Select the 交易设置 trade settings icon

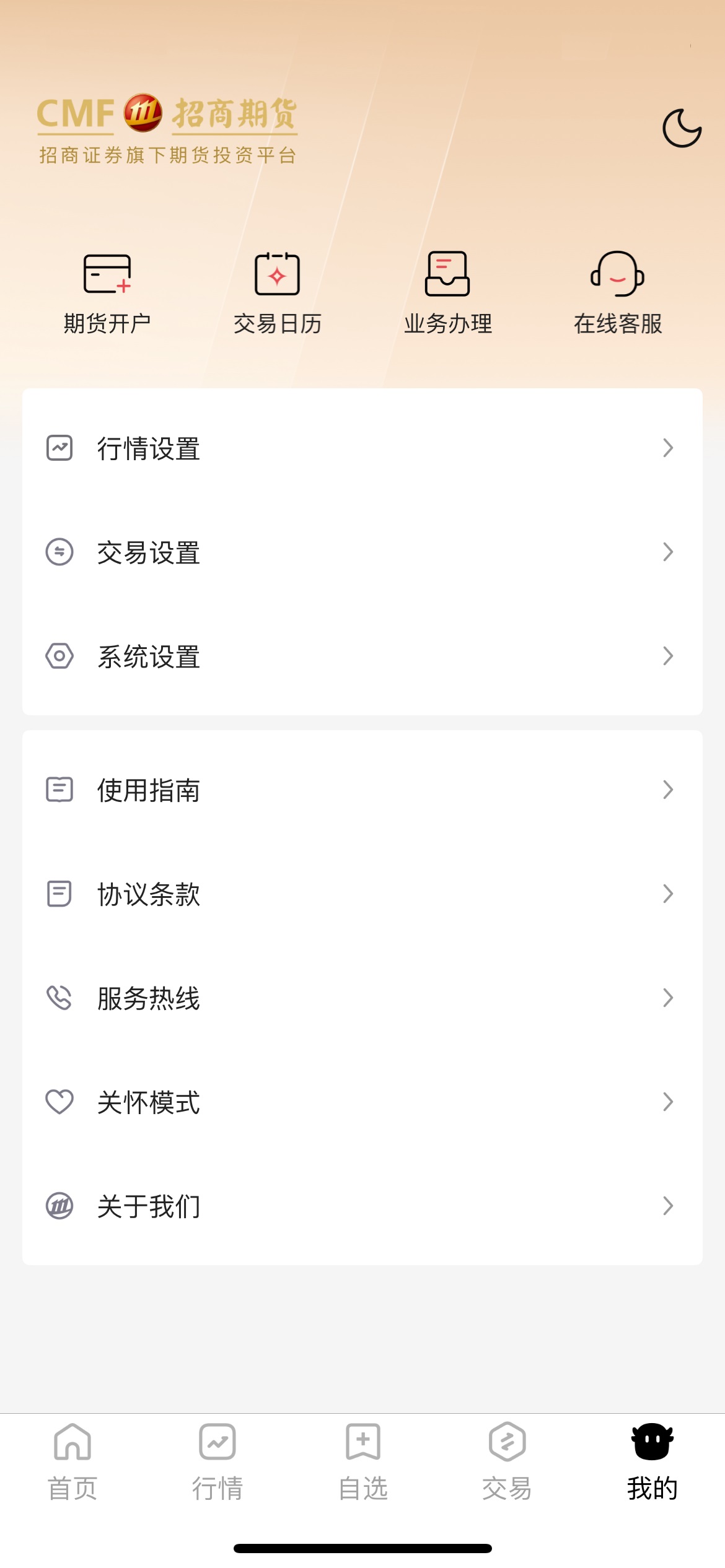[59, 552]
